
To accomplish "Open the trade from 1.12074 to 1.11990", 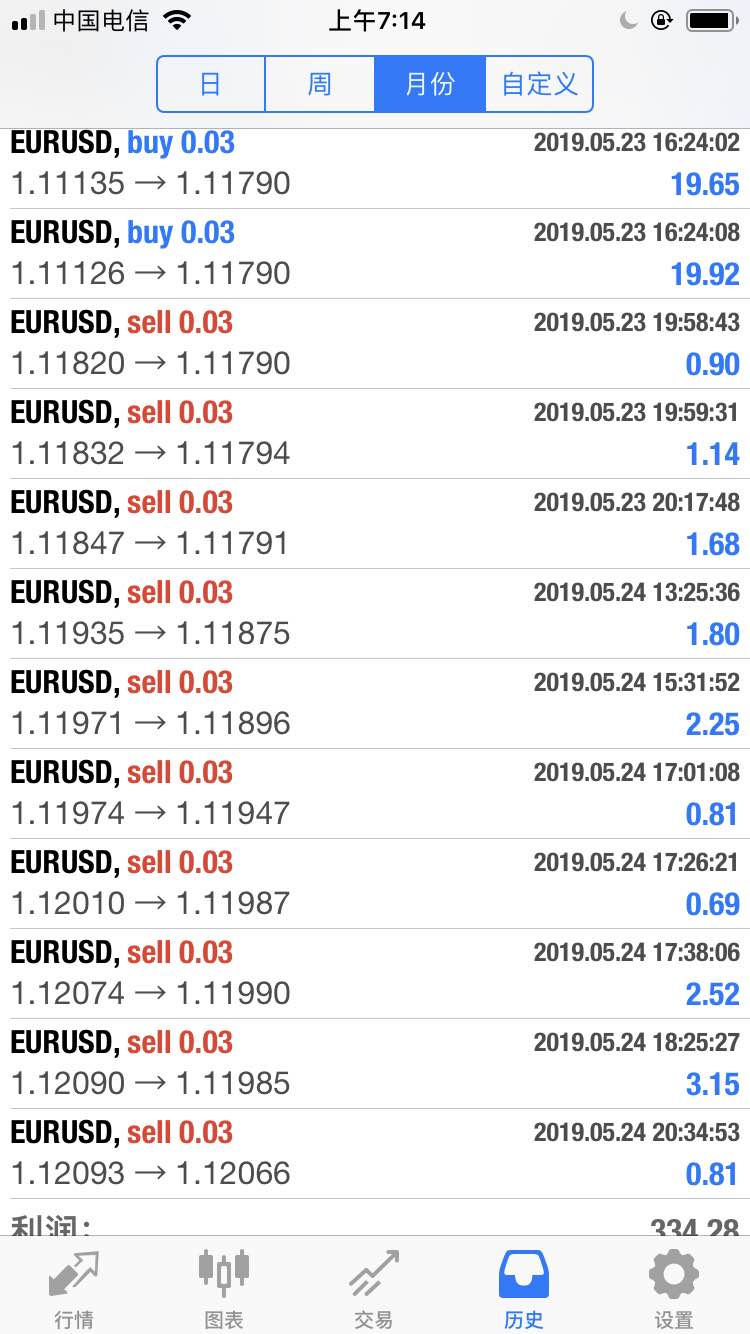I will click(x=375, y=974).
